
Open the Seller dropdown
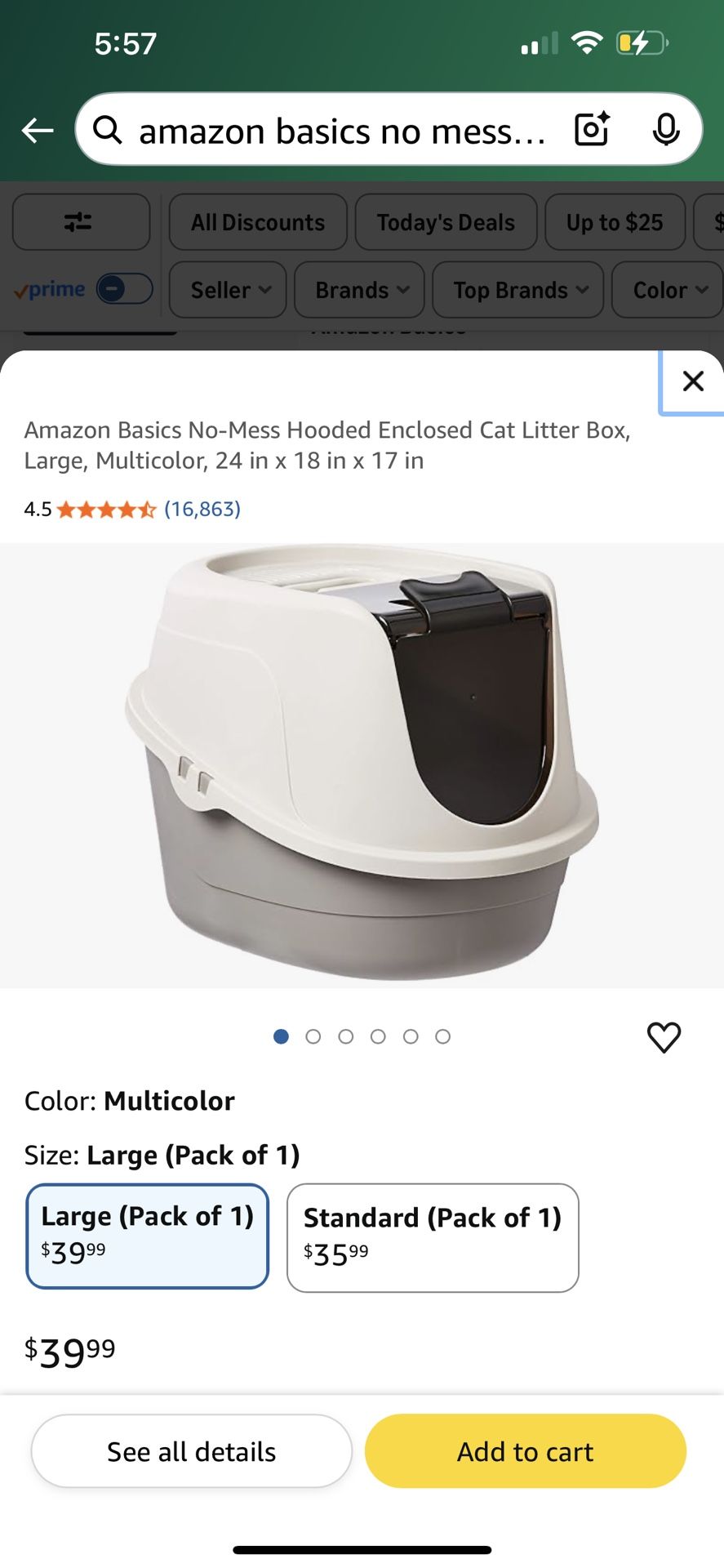point(227,289)
